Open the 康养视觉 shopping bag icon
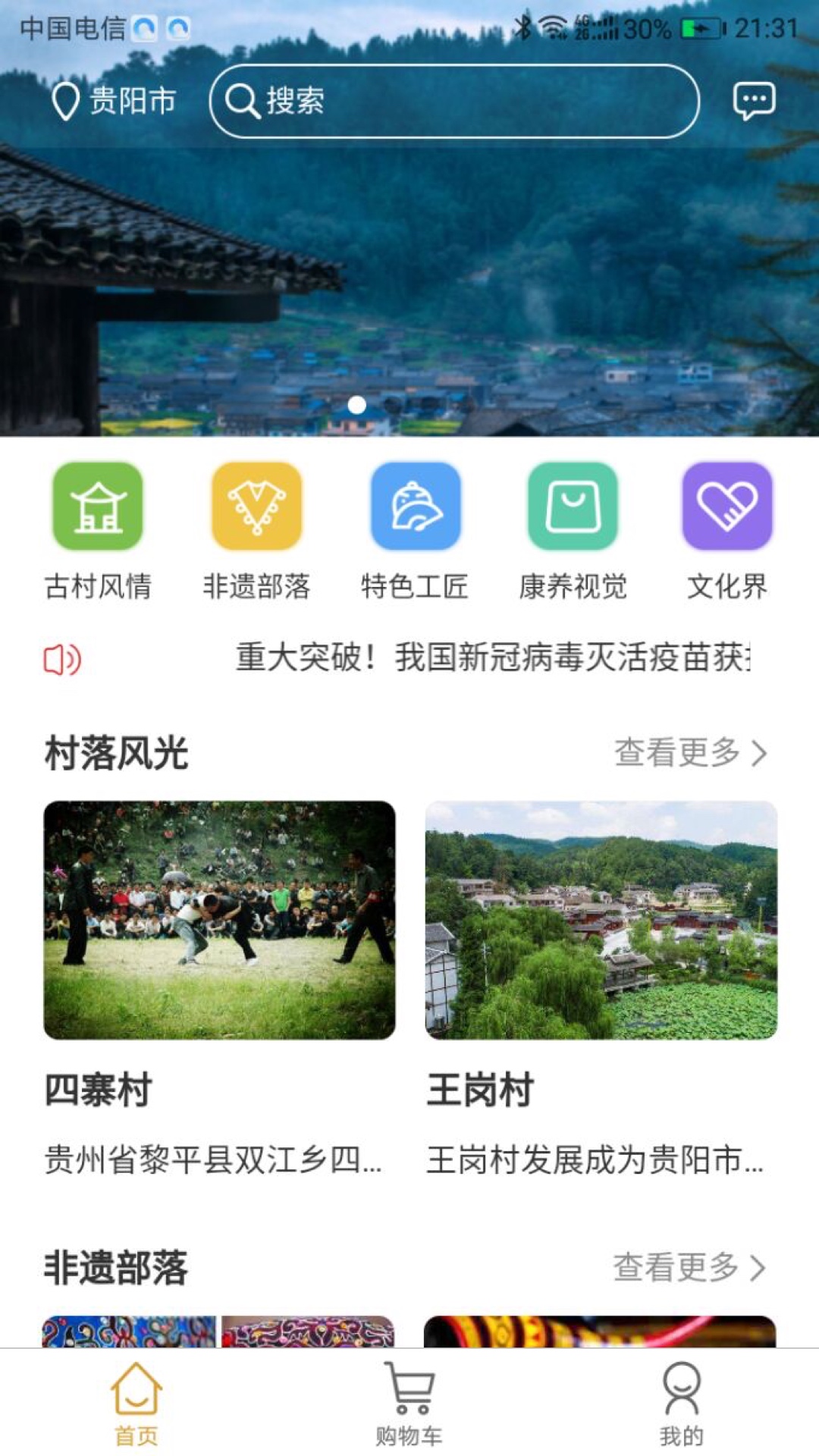This screenshot has width=819, height=1456. pos(574,508)
